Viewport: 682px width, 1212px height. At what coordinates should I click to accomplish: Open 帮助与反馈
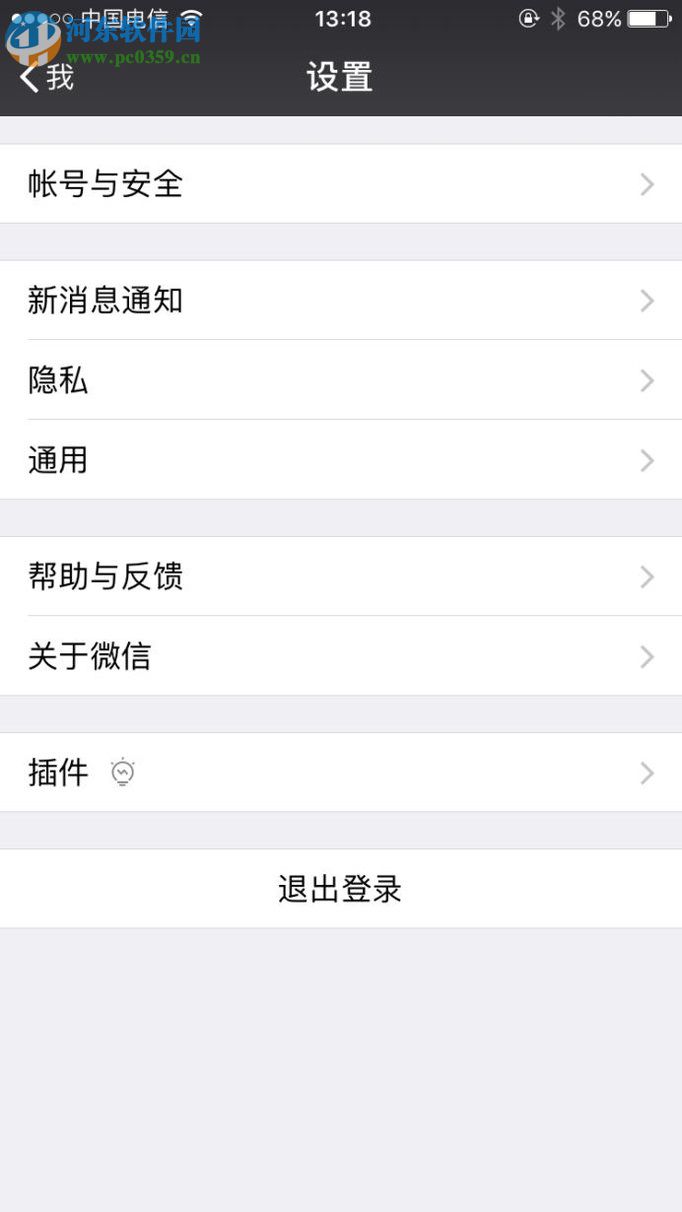coord(340,577)
